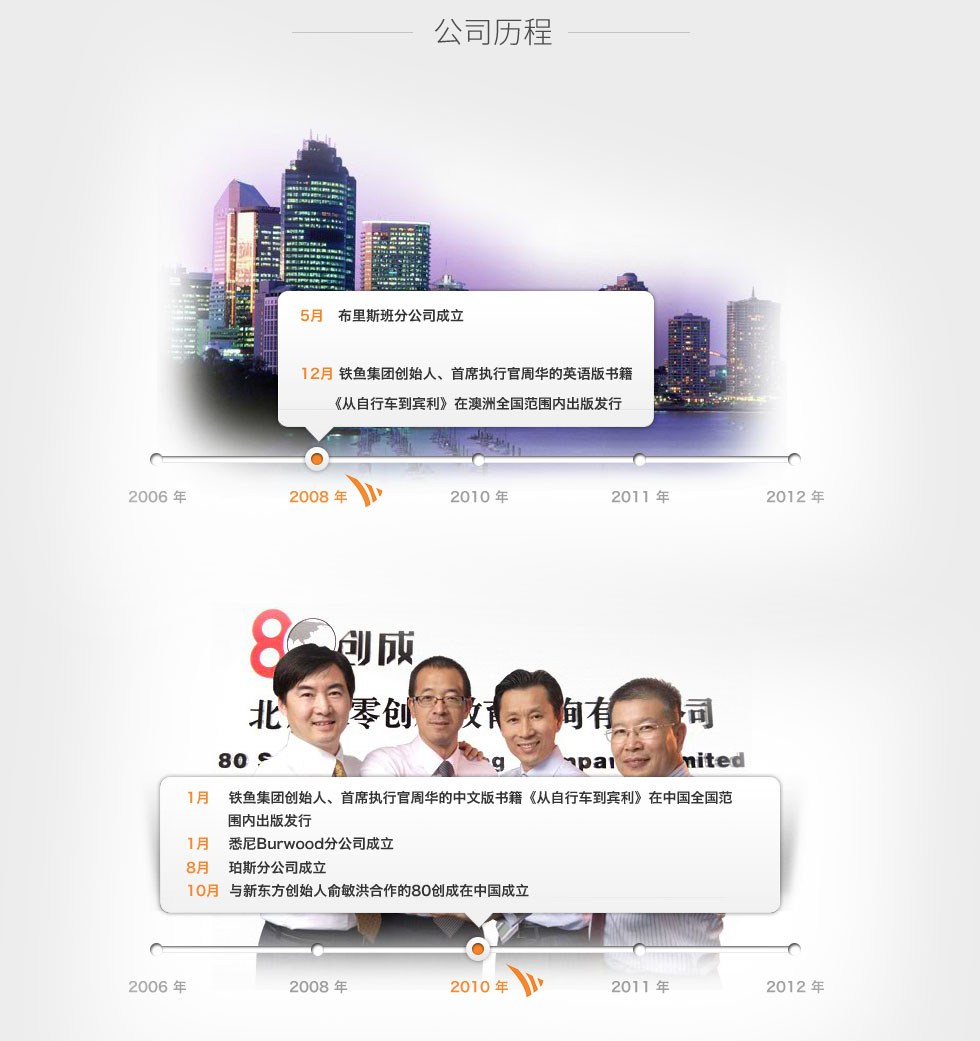Select 2011 on the Brisbane skyline timeline
Image resolution: width=980 pixels, height=1041 pixels.
(x=639, y=460)
